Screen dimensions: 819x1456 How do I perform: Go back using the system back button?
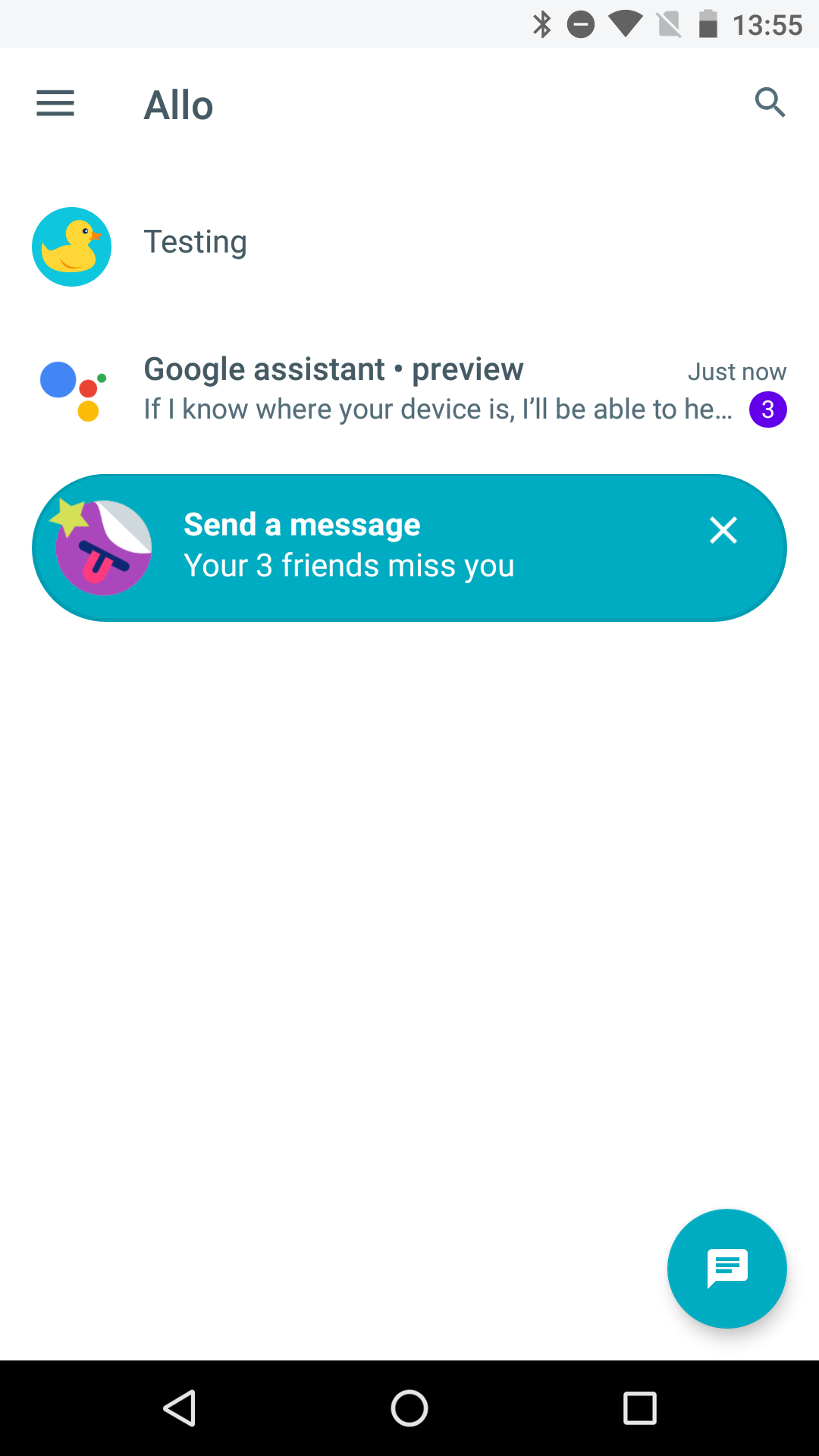coord(180,1408)
